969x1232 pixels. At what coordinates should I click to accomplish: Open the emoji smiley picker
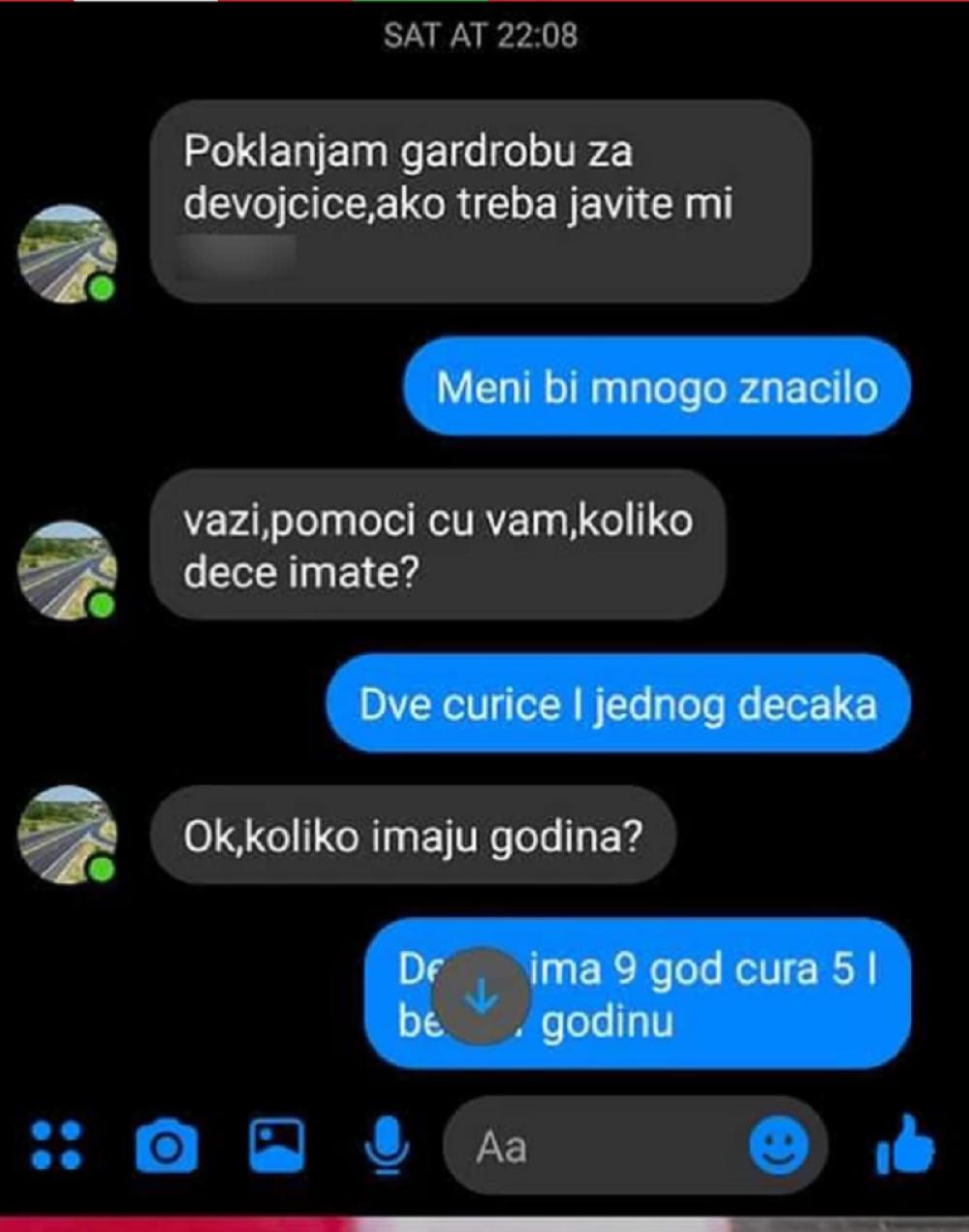click(x=779, y=1146)
